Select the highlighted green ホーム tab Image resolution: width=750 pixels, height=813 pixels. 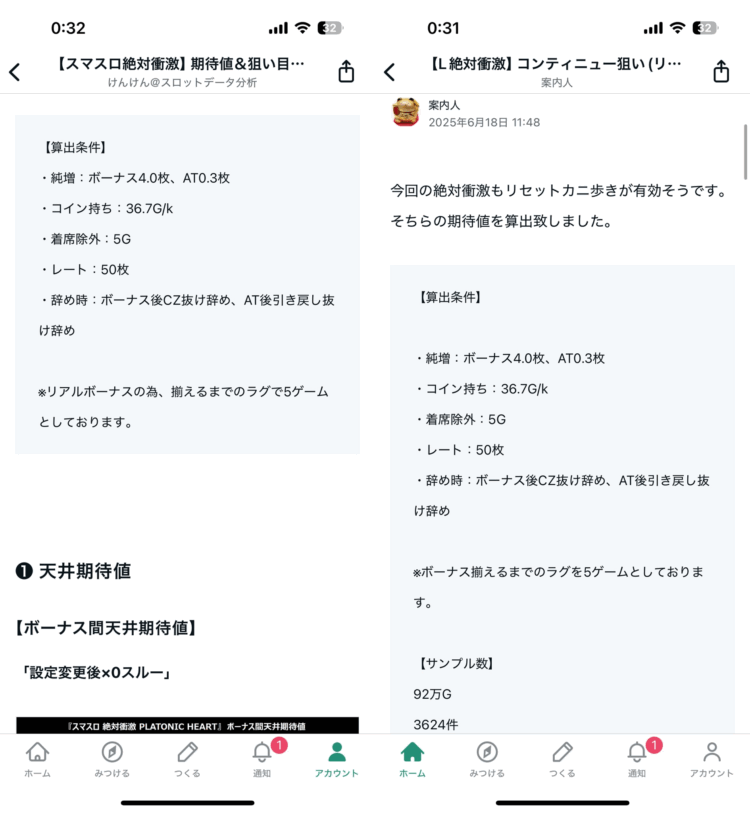[x=412, y=759]
